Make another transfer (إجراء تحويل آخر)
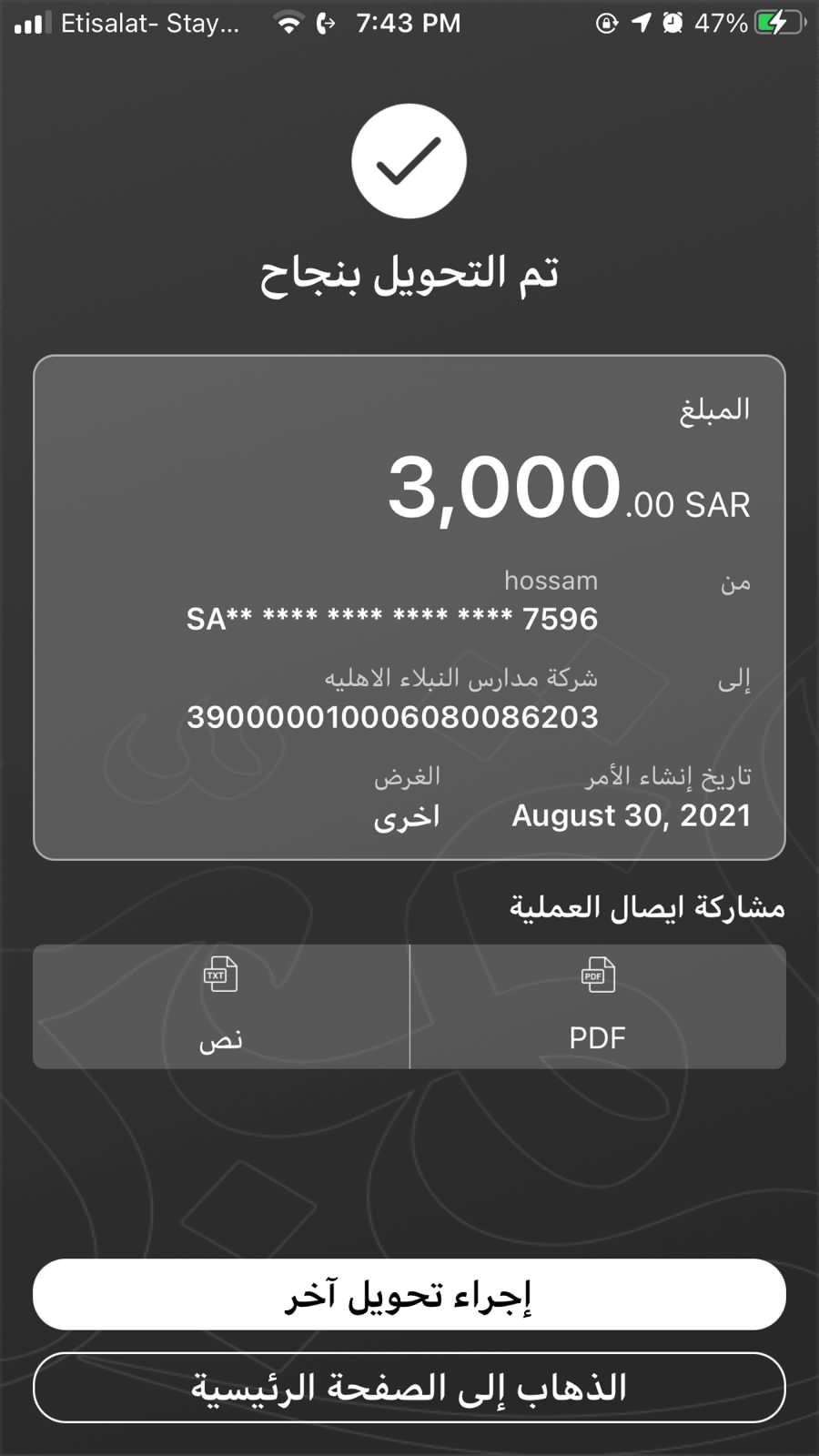Screen dimensions: 819x1456 [409, 1294]
